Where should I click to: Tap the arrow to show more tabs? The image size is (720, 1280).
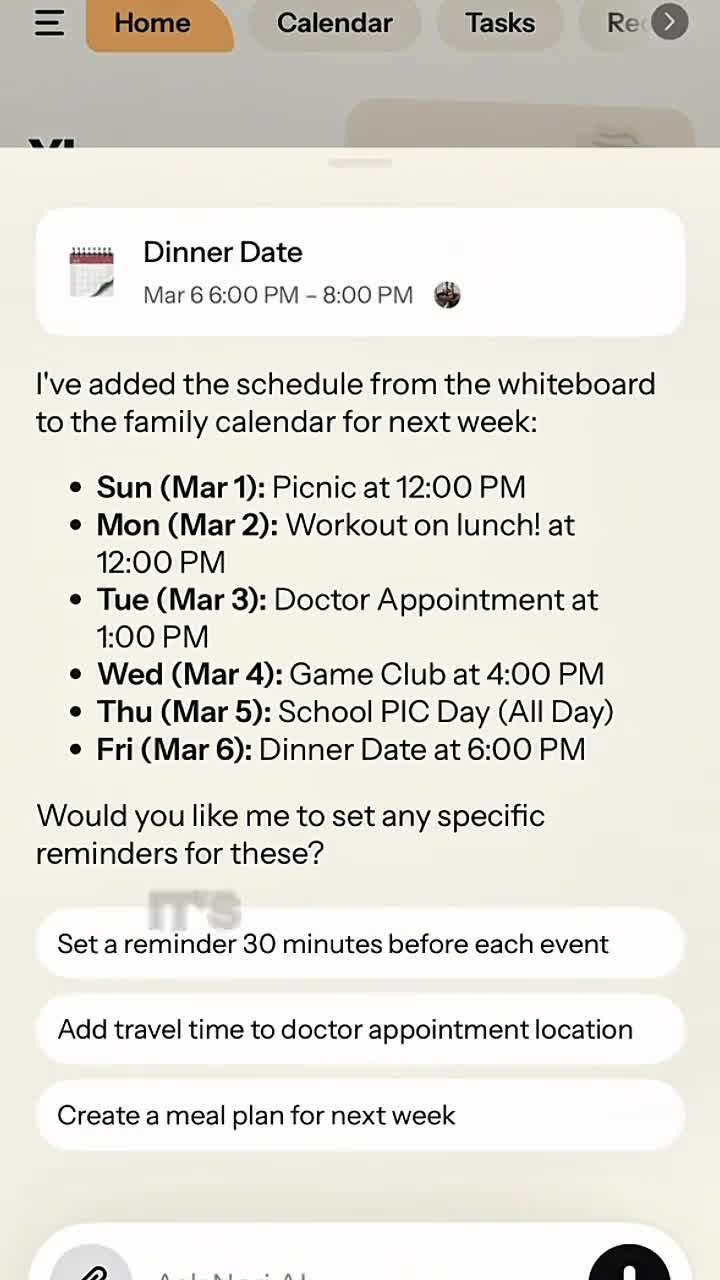[670, 22]
